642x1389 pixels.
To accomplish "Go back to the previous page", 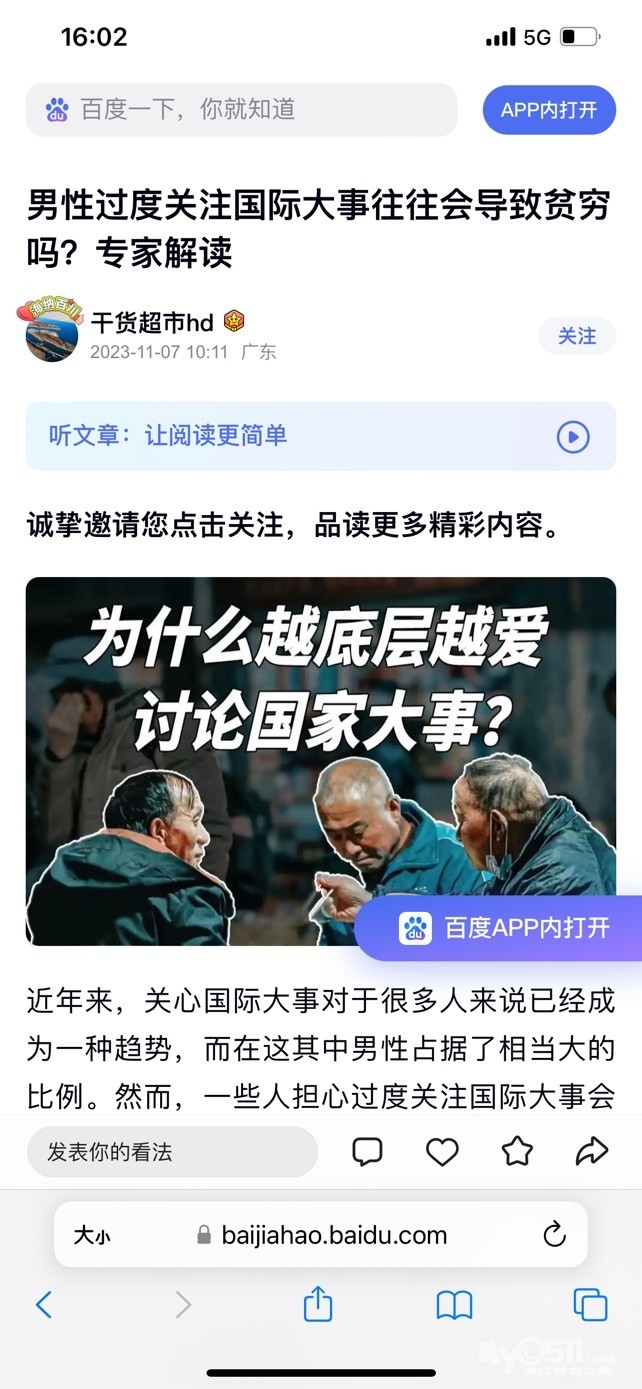I will coord(44,1304).
